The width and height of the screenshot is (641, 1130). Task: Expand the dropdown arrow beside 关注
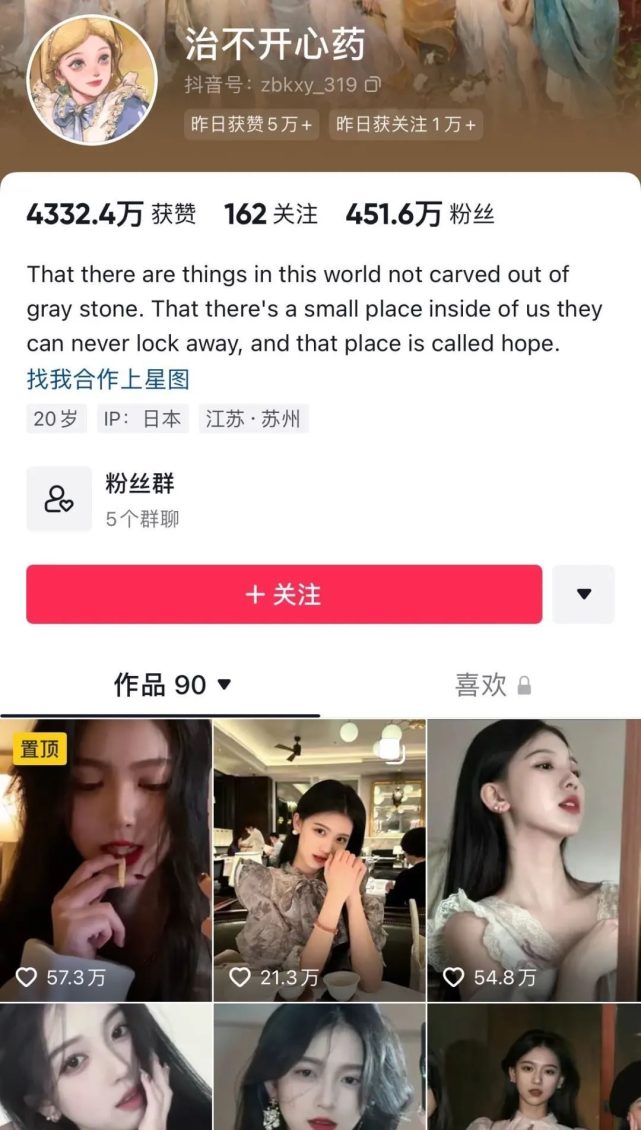[x=584, y=594]
